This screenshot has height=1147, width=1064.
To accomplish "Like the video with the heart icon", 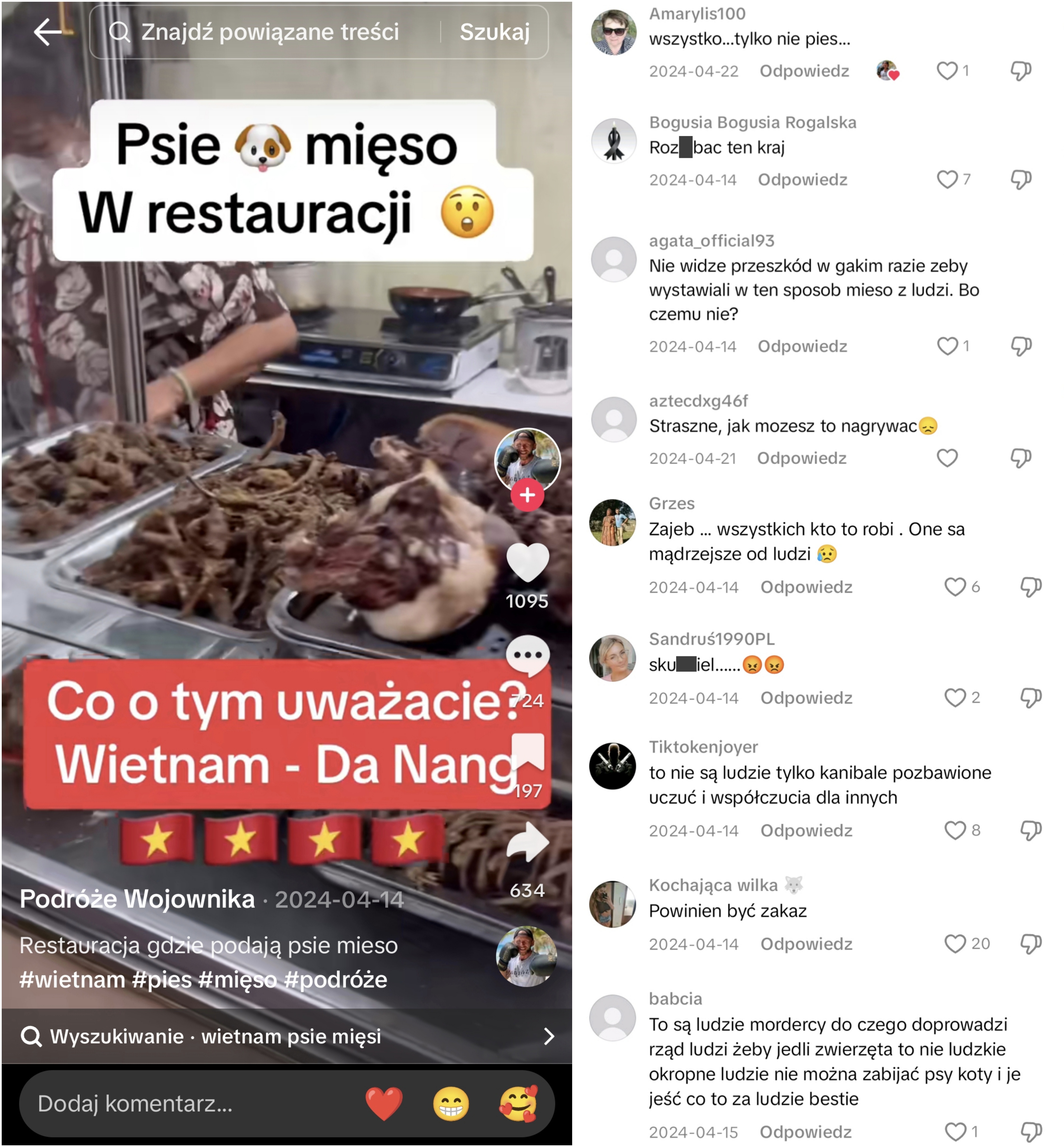I will (x=527, y=563).
